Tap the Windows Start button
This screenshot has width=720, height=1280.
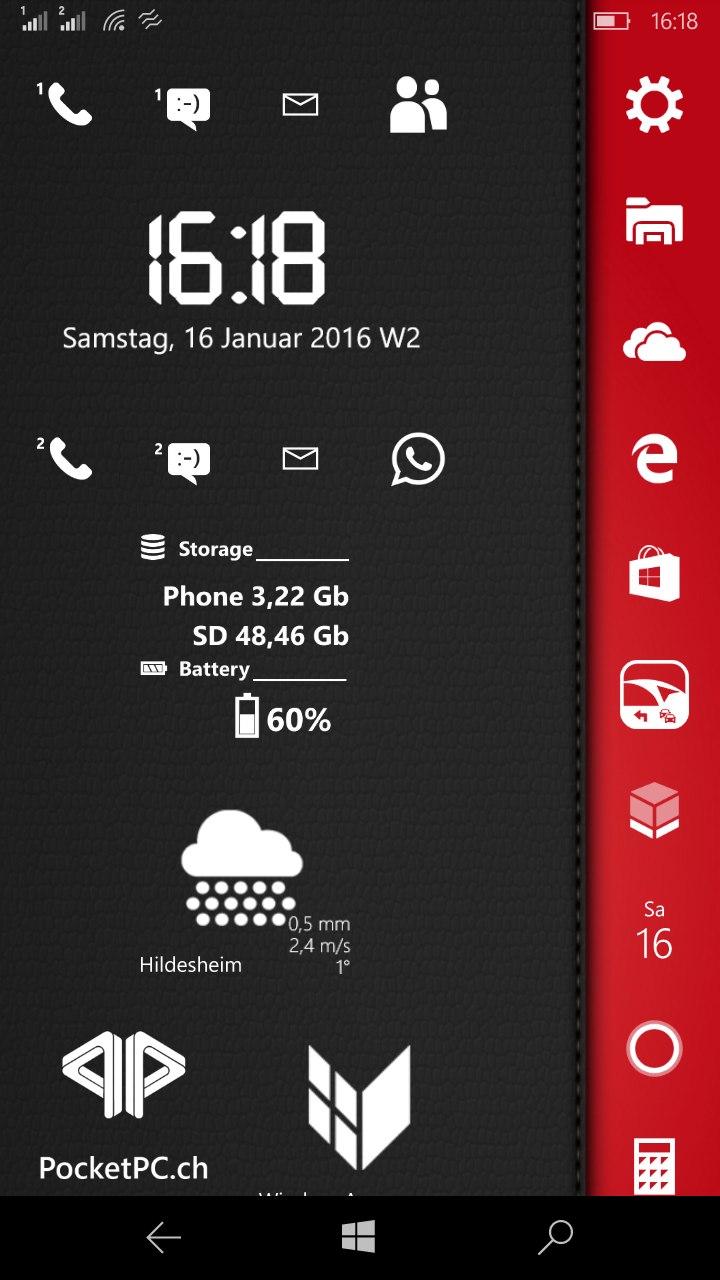tap(359, 1237)
